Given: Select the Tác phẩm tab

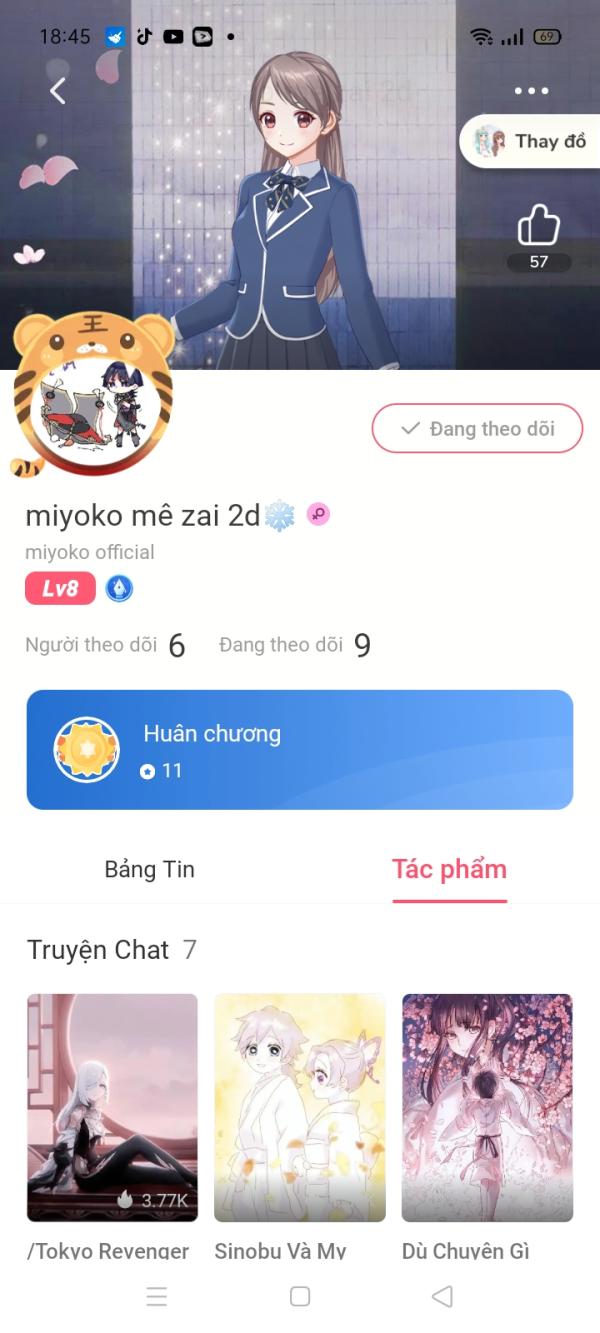Looking at the screenshot, I should [x=449, y=869].
